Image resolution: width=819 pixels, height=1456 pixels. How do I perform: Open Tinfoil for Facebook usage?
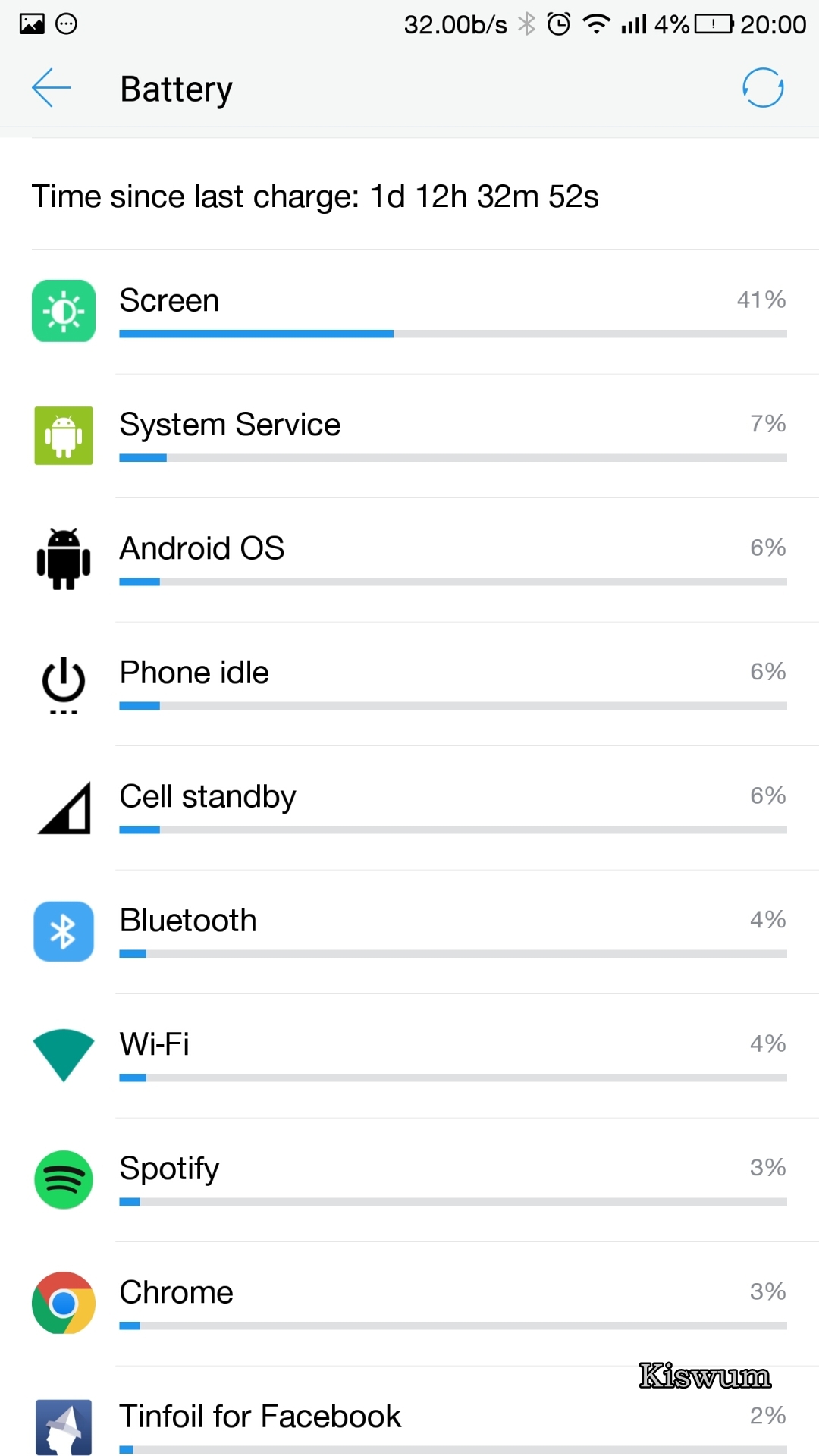(x=409, y=1411)
